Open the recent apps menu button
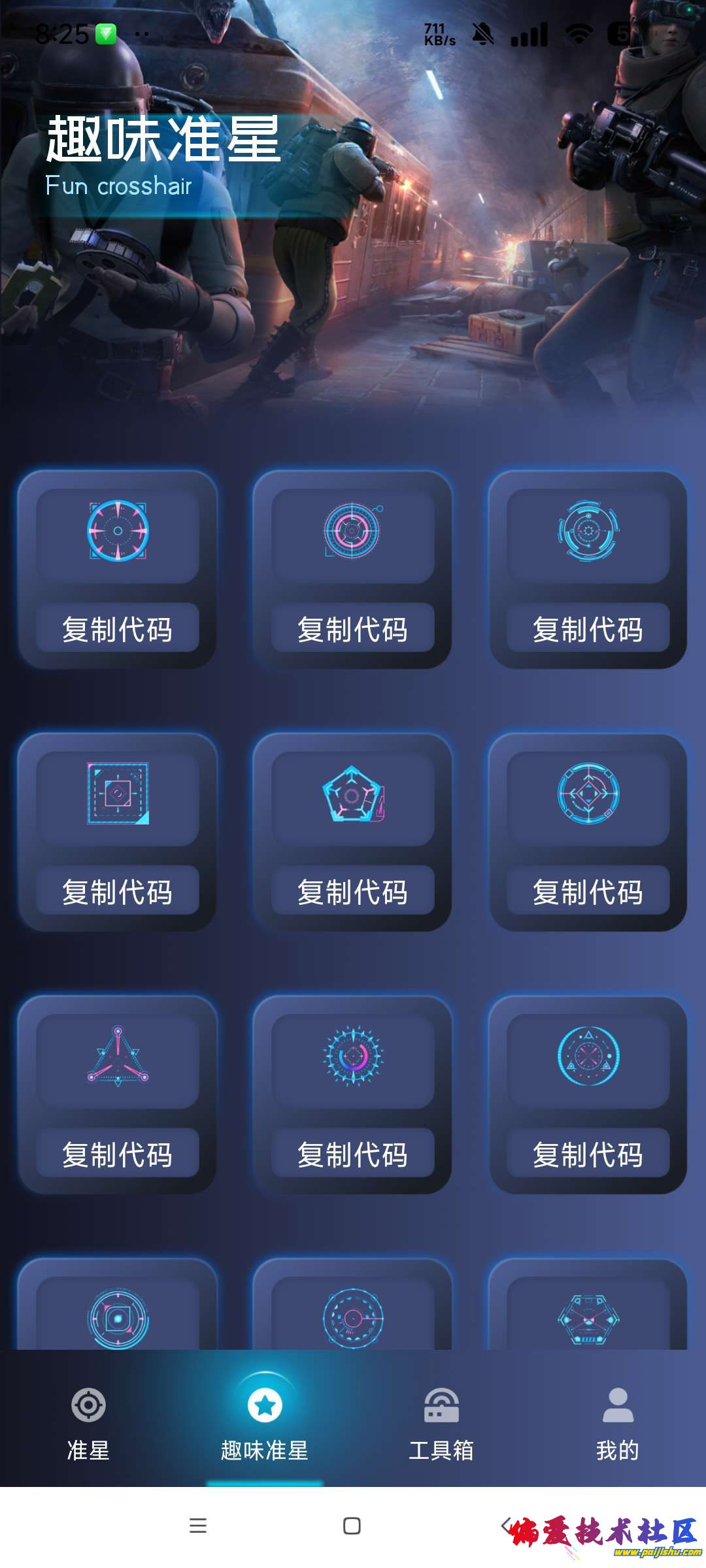Screen dimensions: 706x1568 tap(197, 1526)
